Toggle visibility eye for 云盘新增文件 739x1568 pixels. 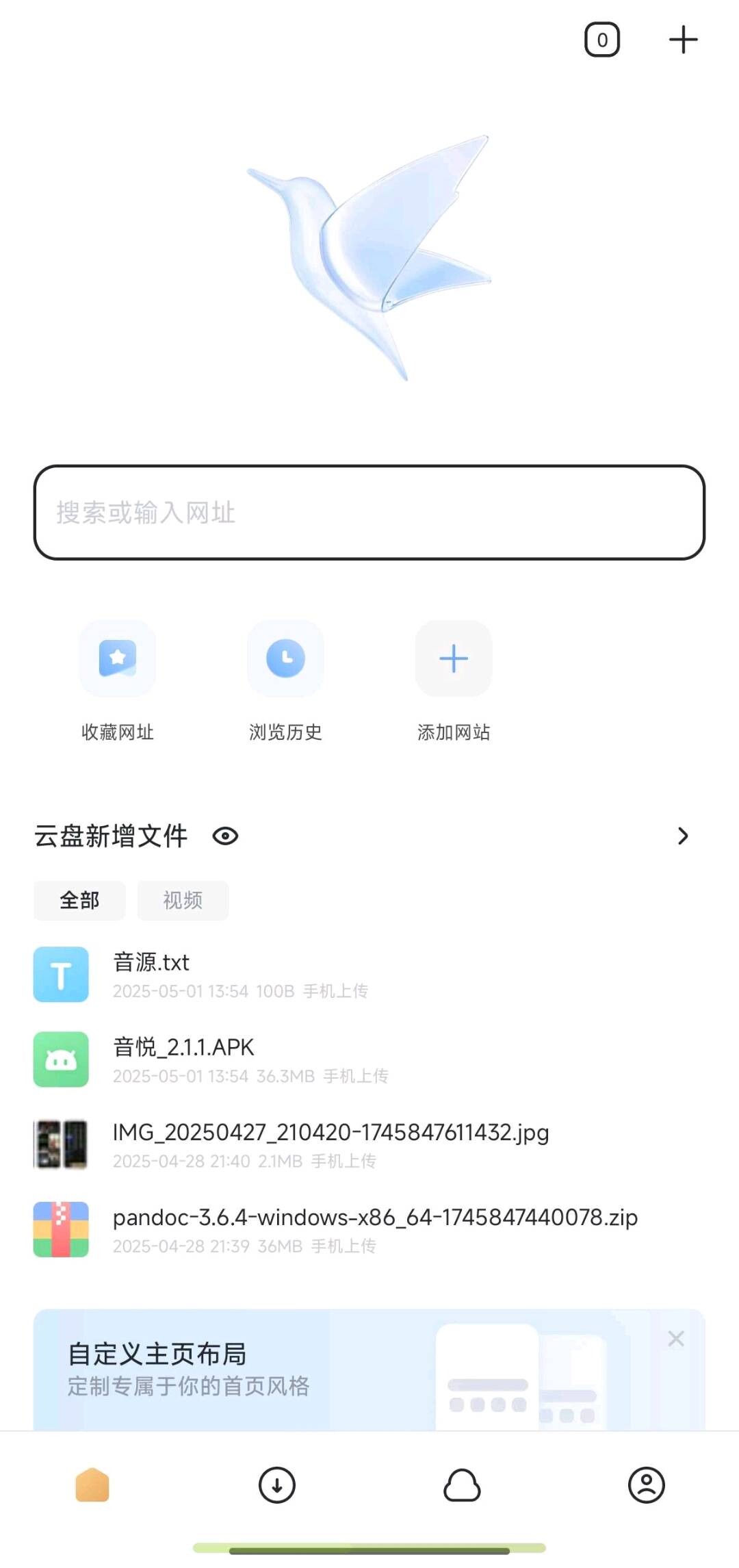tap(225, 836)
